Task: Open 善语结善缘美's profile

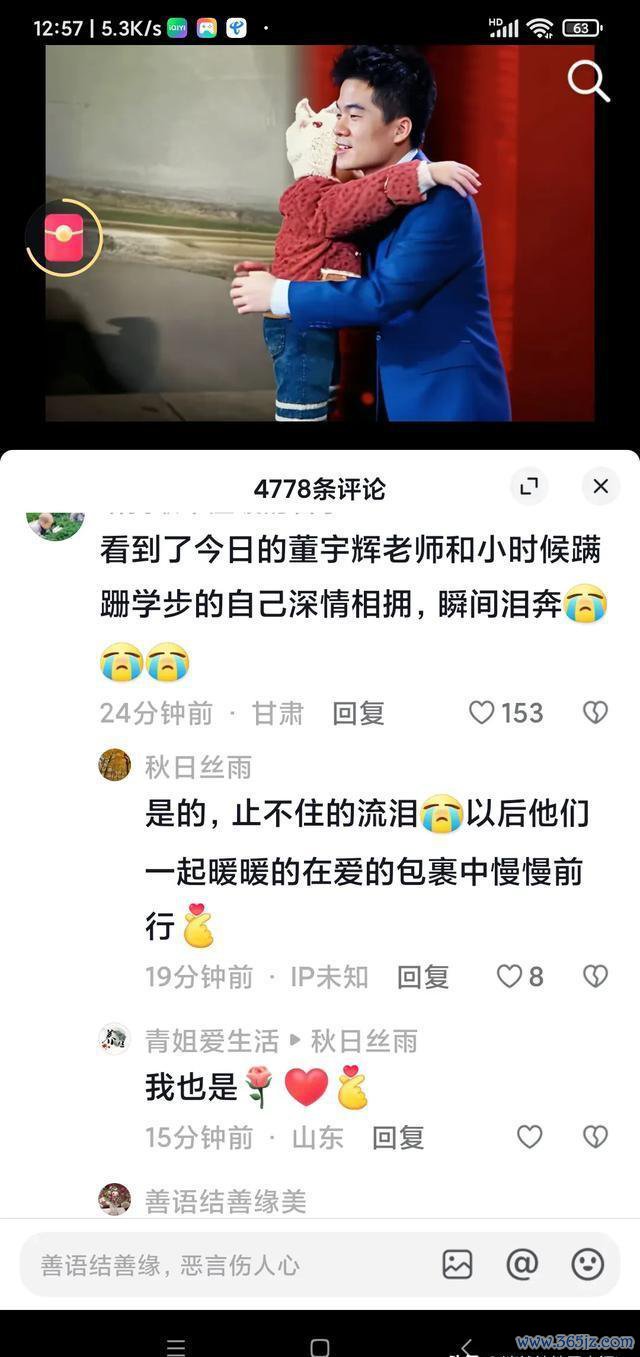Action: [114, 1199]
